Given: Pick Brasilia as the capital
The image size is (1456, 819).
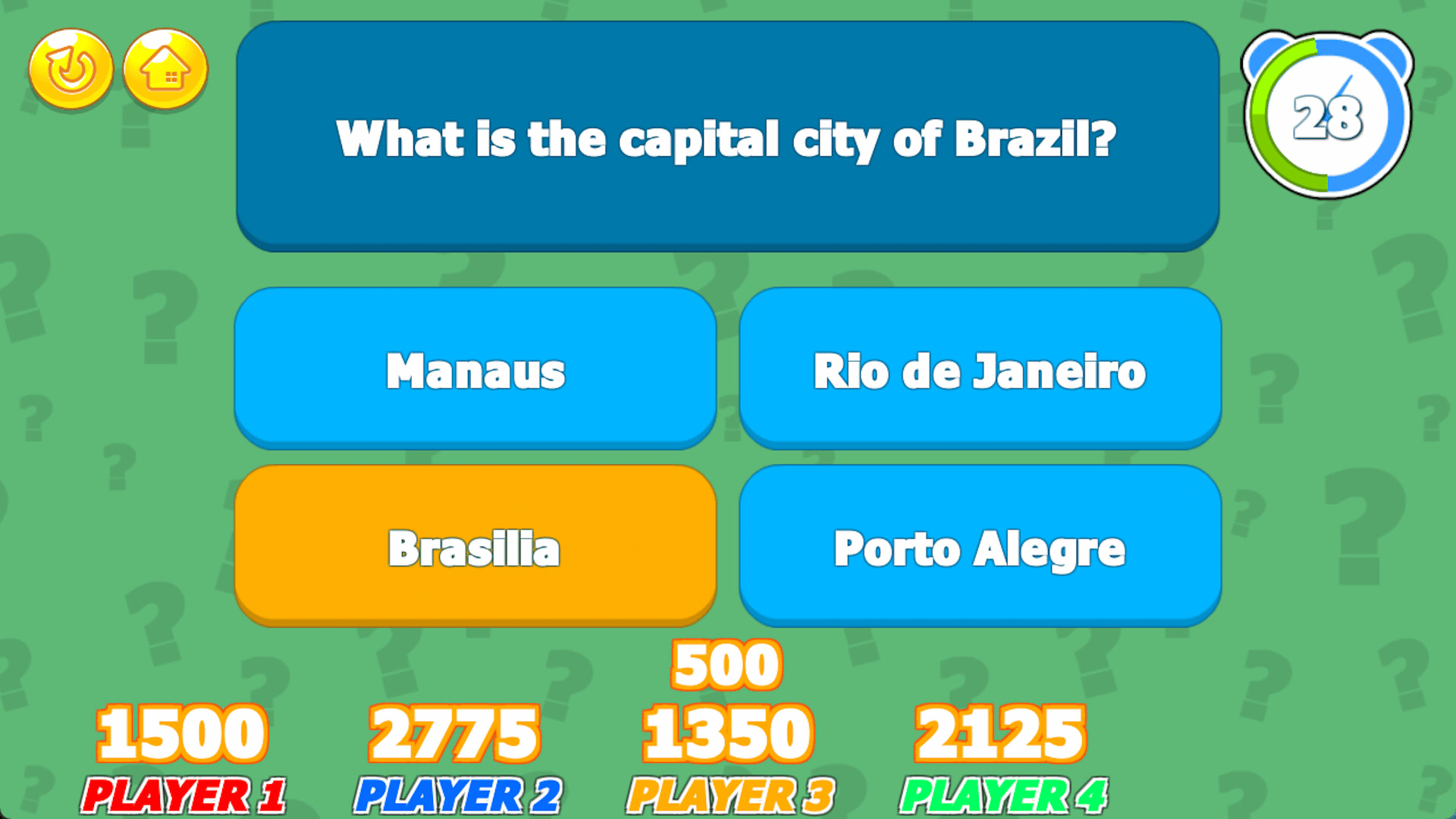Looking at the screenshot, I should [475, 547].
